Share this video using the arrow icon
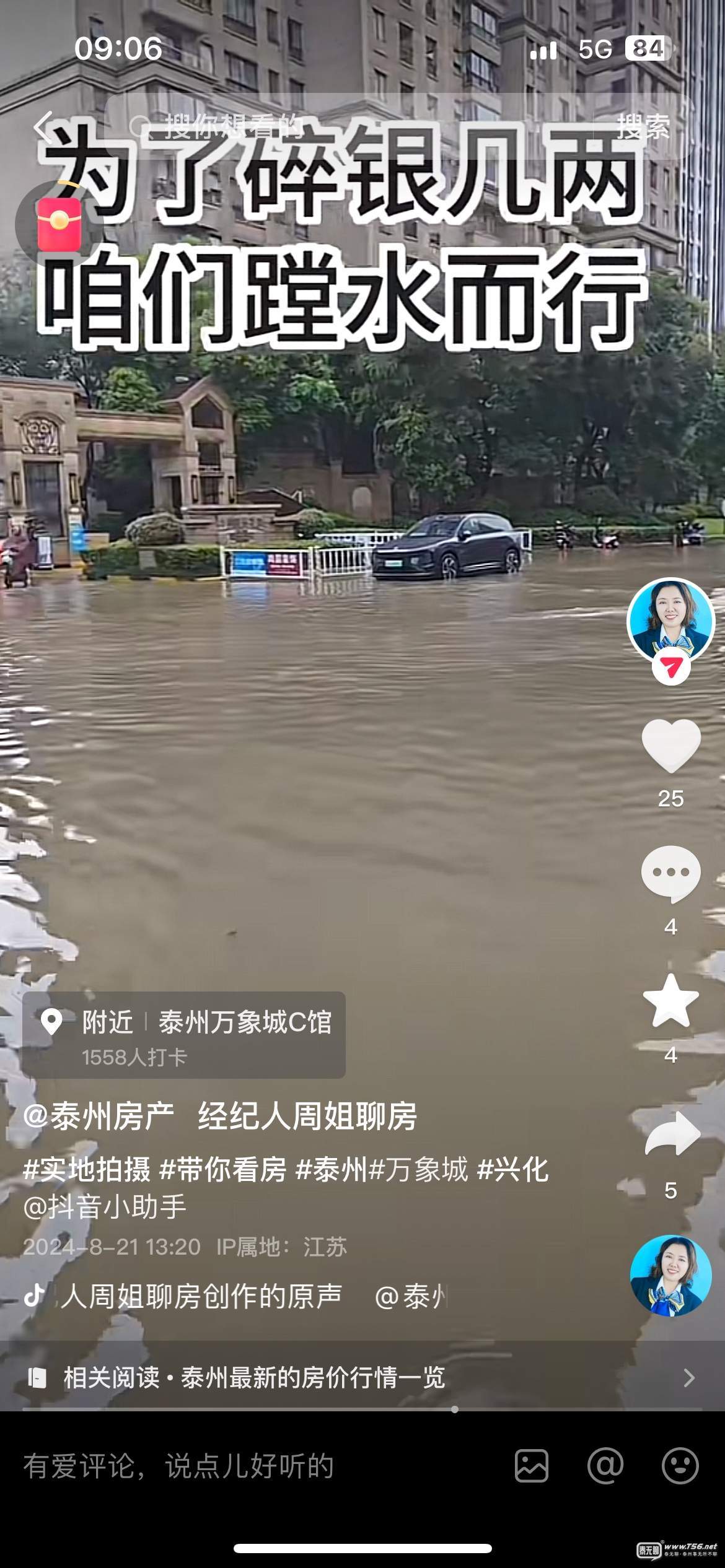Image resolution: width=725 pixels, height=1568 pixels. [672, 1135]
